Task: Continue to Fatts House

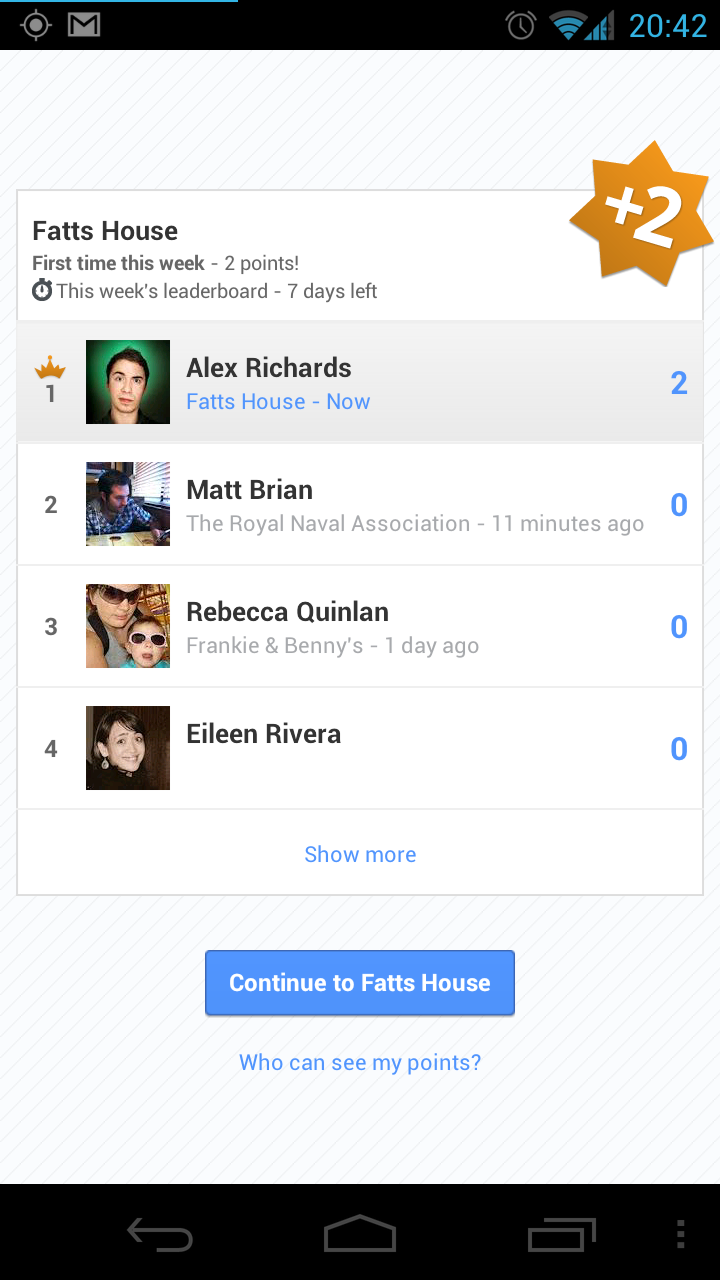Action: [x=360, y=983]
